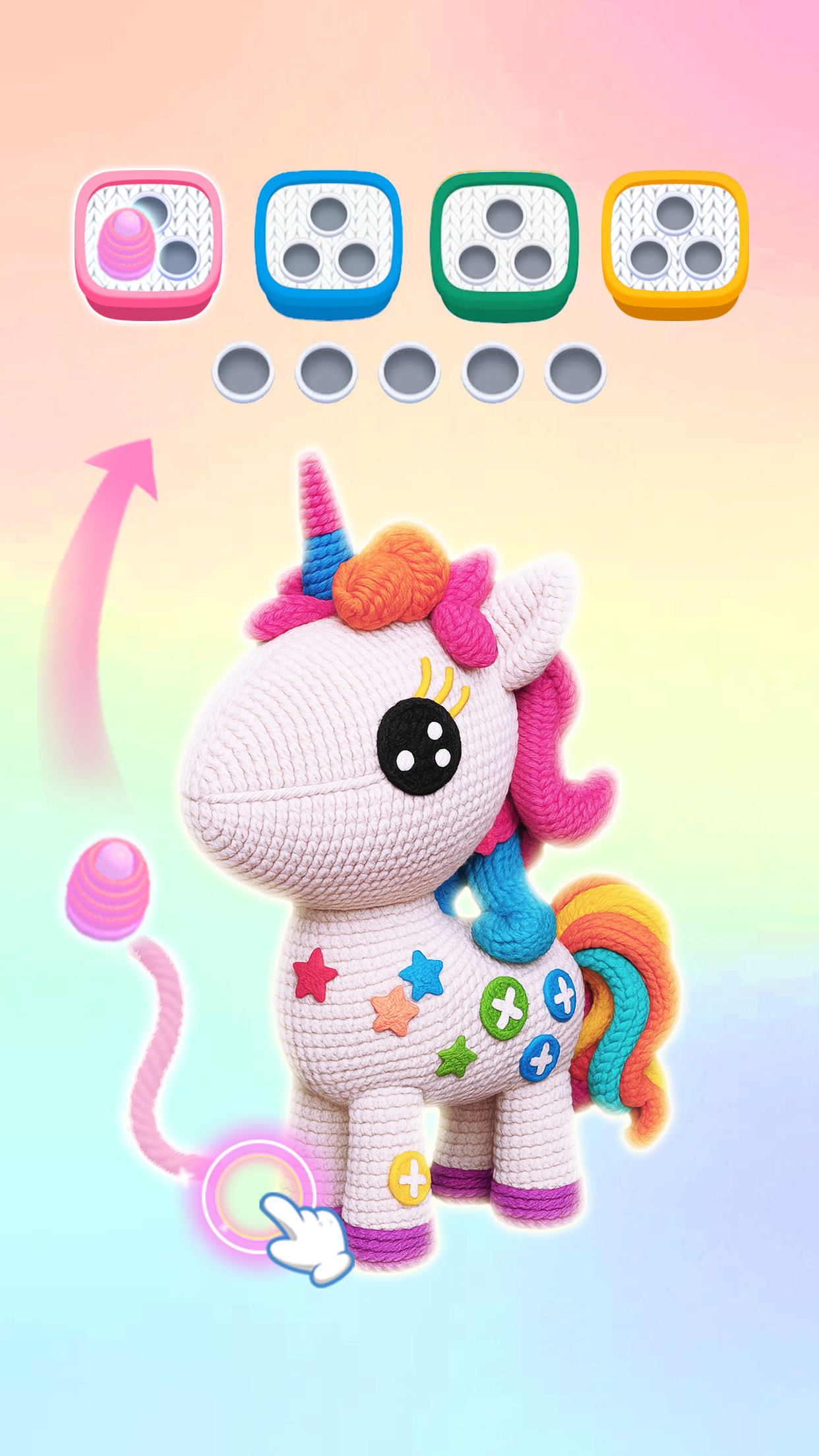Select the pink sorting tray

(x=150, y=245)
